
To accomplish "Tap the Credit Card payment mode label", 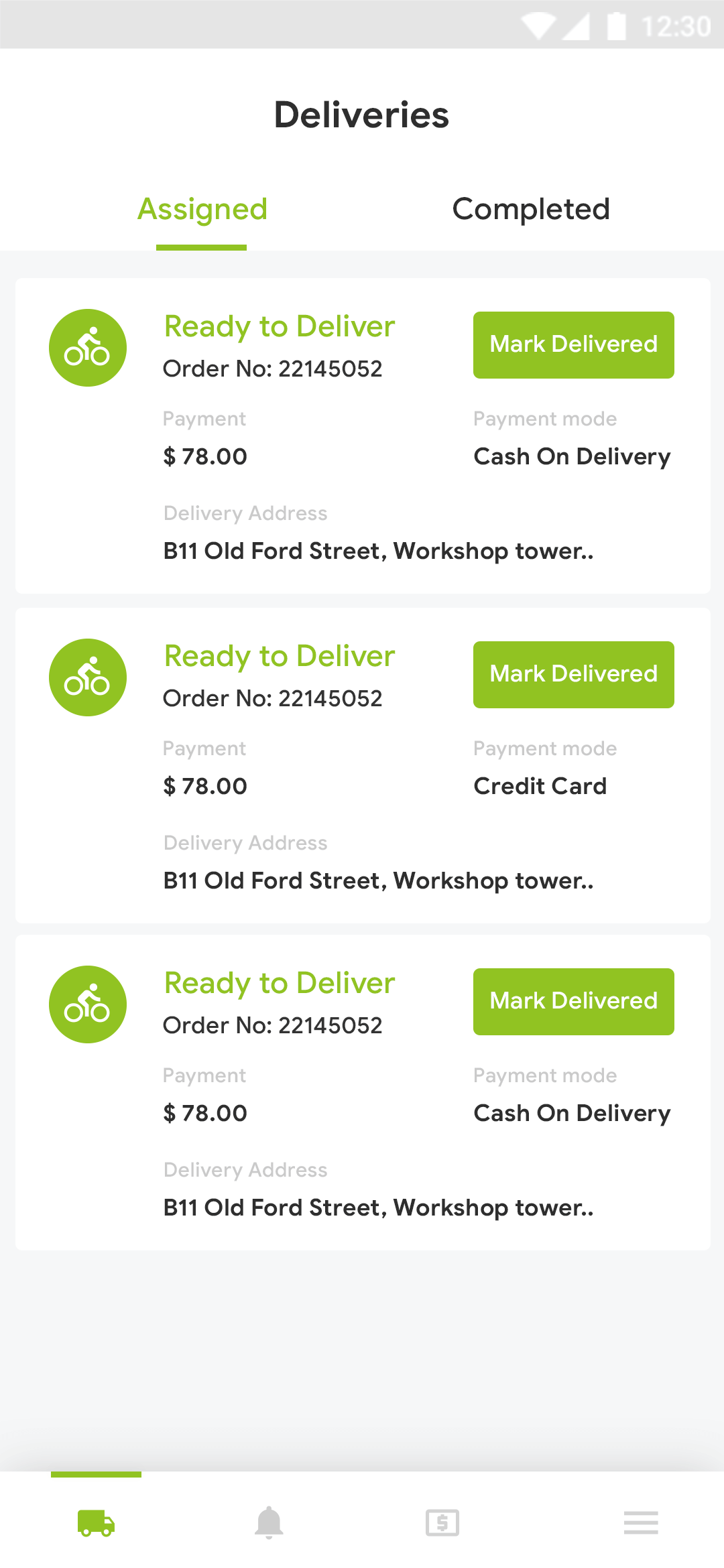I will click(540, 786).
